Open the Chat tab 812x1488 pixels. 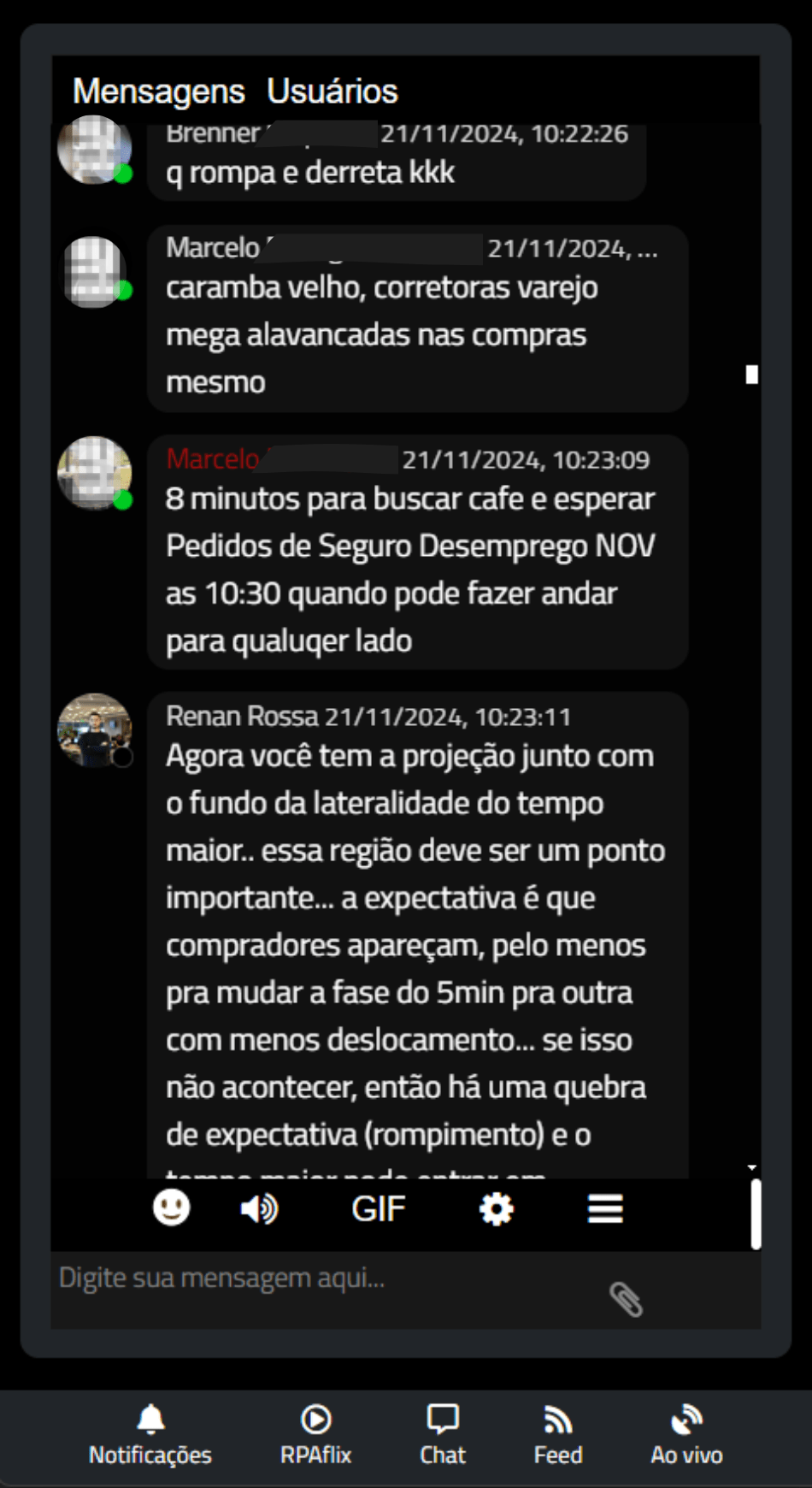pos(443,1435)
